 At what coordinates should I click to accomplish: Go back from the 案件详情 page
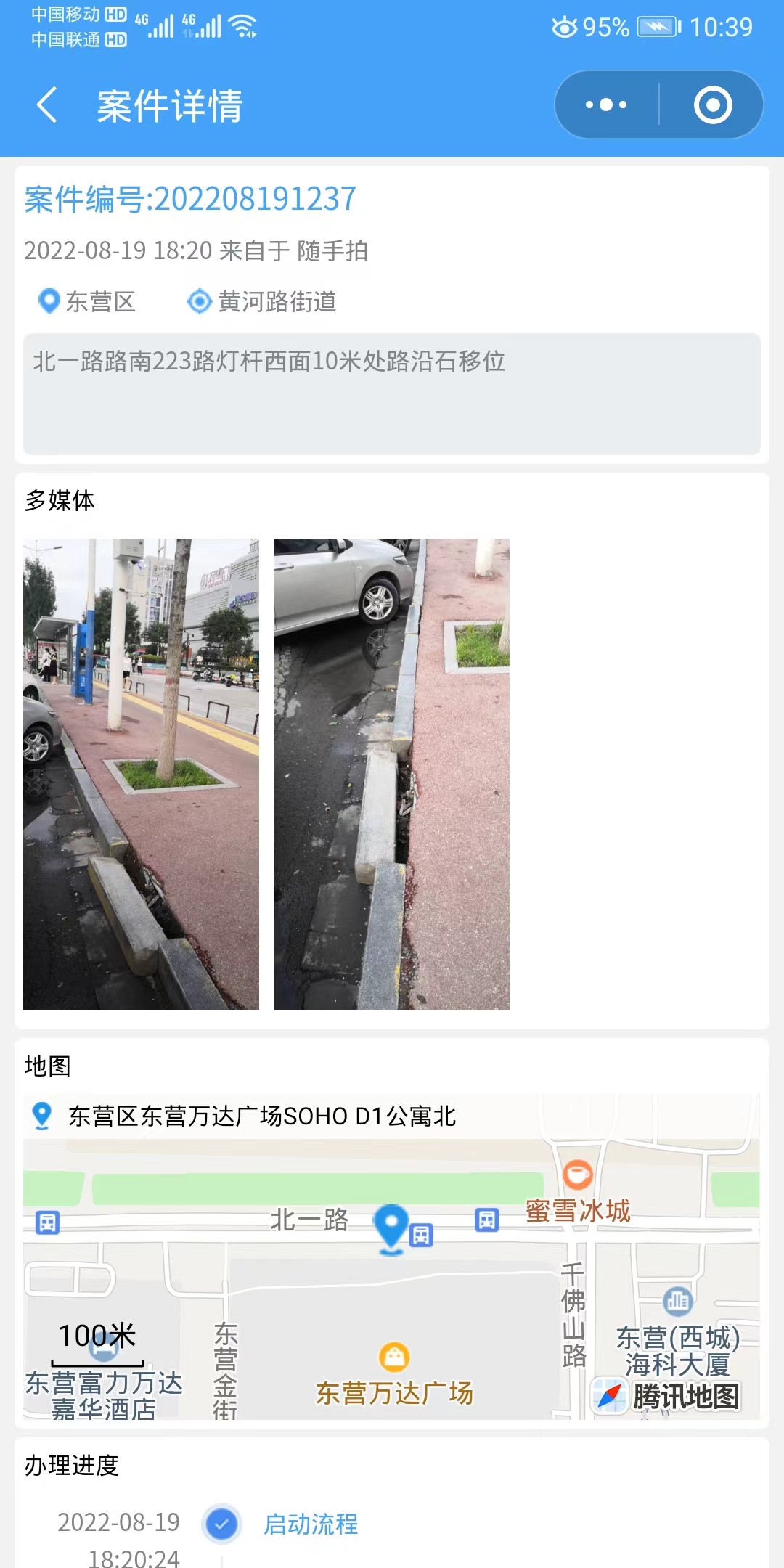click(47, 105)
